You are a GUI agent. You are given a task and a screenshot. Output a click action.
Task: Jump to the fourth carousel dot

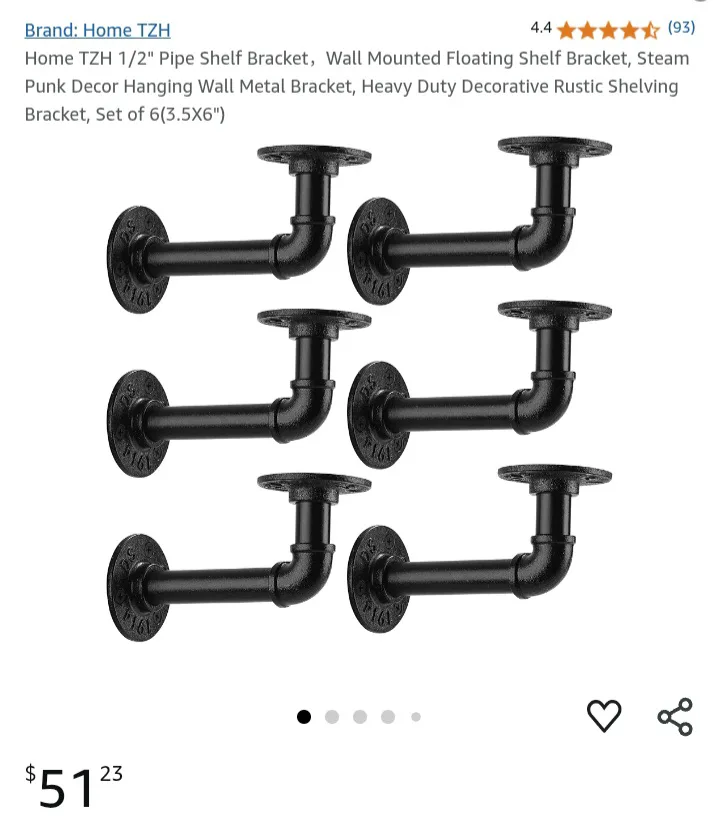386,716
